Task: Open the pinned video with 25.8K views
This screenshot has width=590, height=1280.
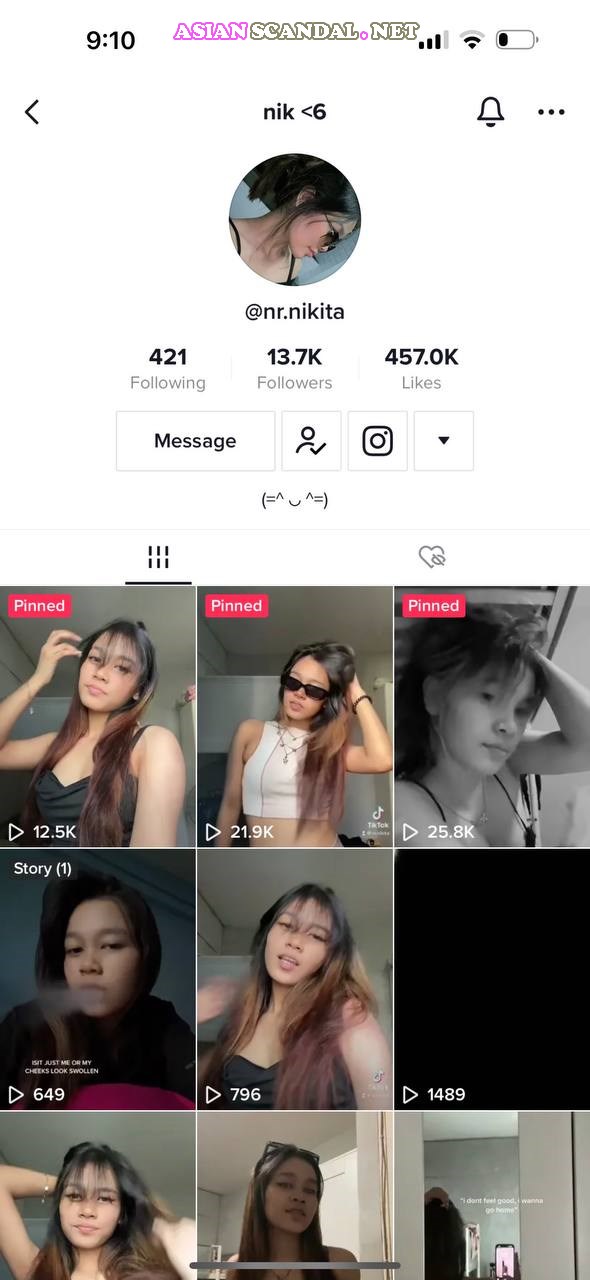Action: click(492, 717)
